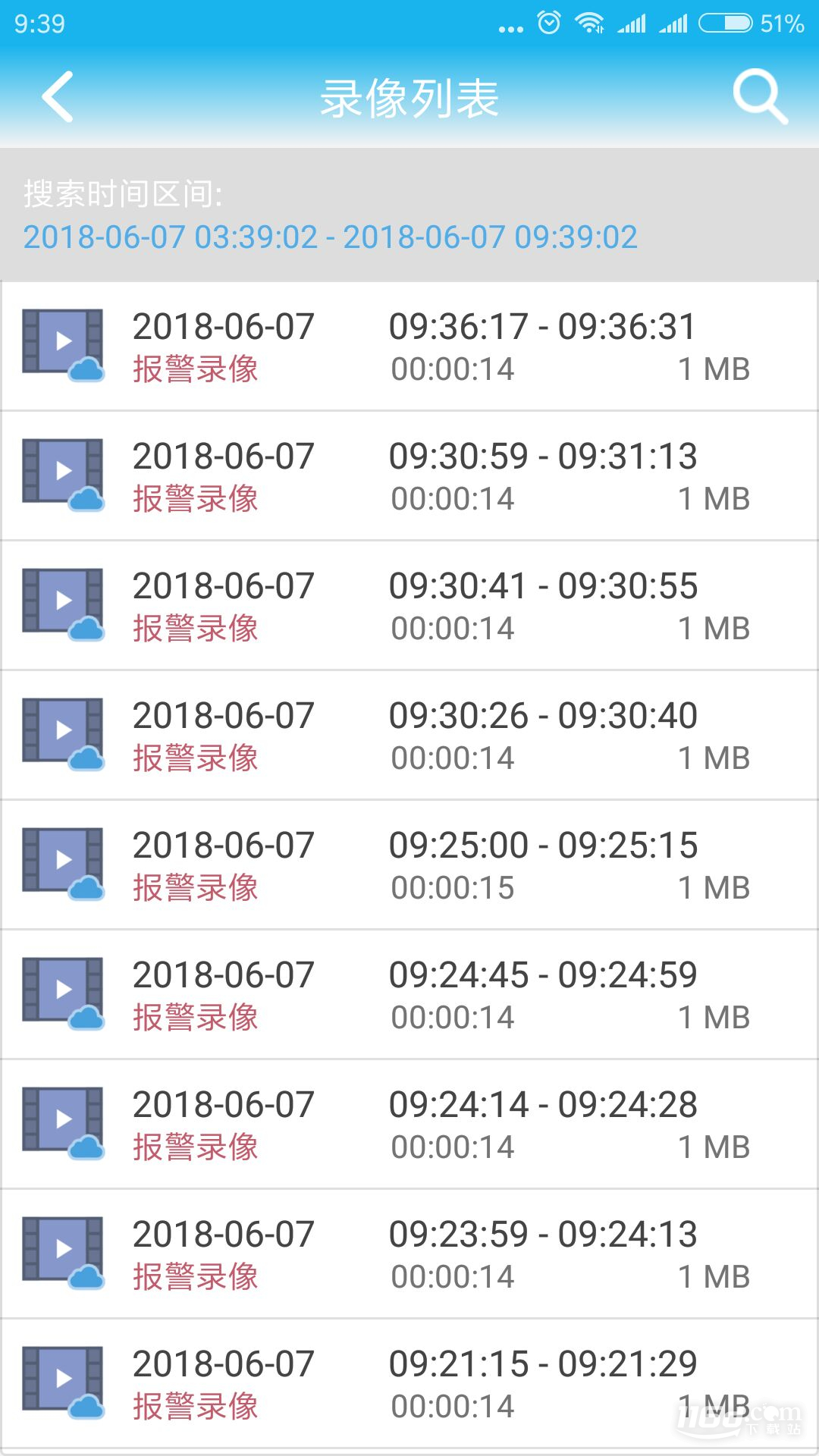Play the alarm recording 09:30:59 - 09:31:13
The image size is (819, 1456).
tap(409, 476)
